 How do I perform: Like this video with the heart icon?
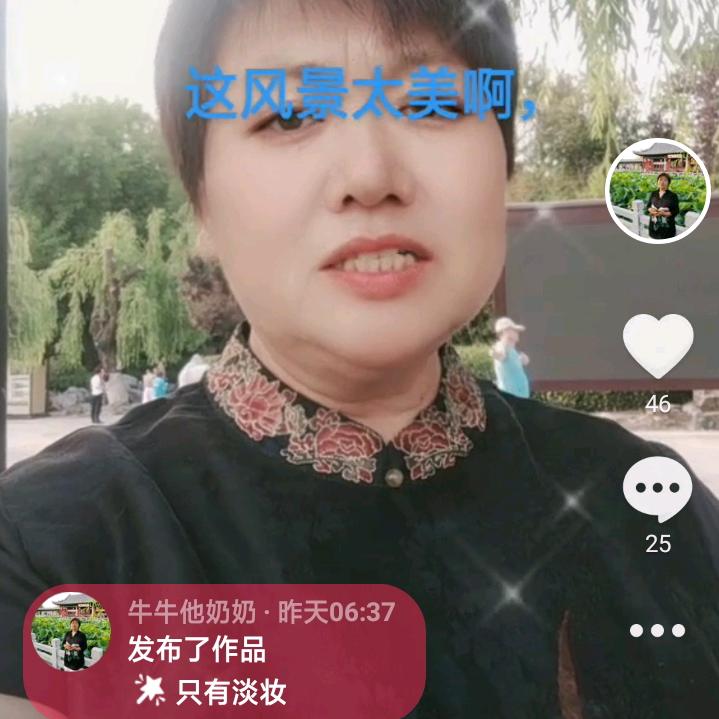[657, 345]
